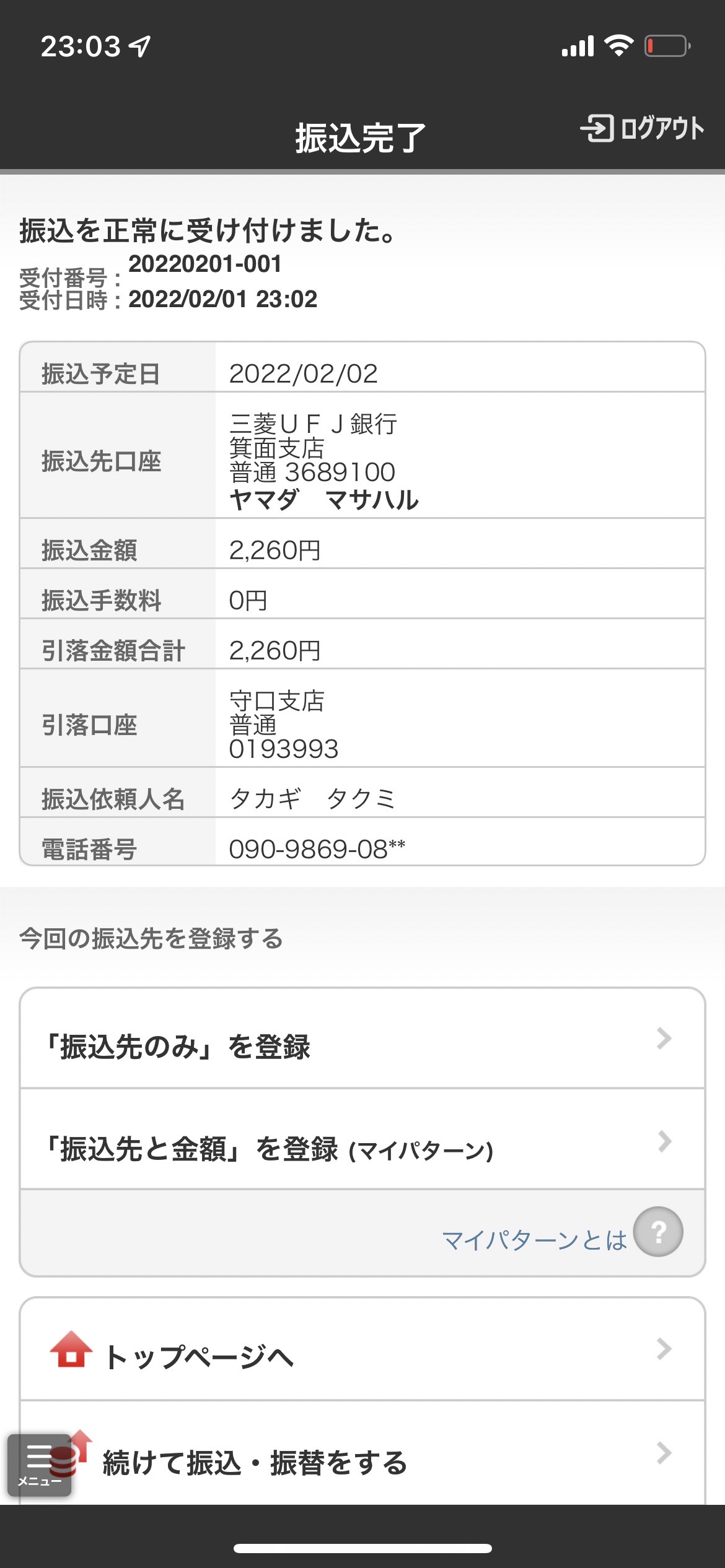Register 「振込先と金額」 as My Pattern
This screenshot has width=725, height=1568.
tap(362, 1139)
